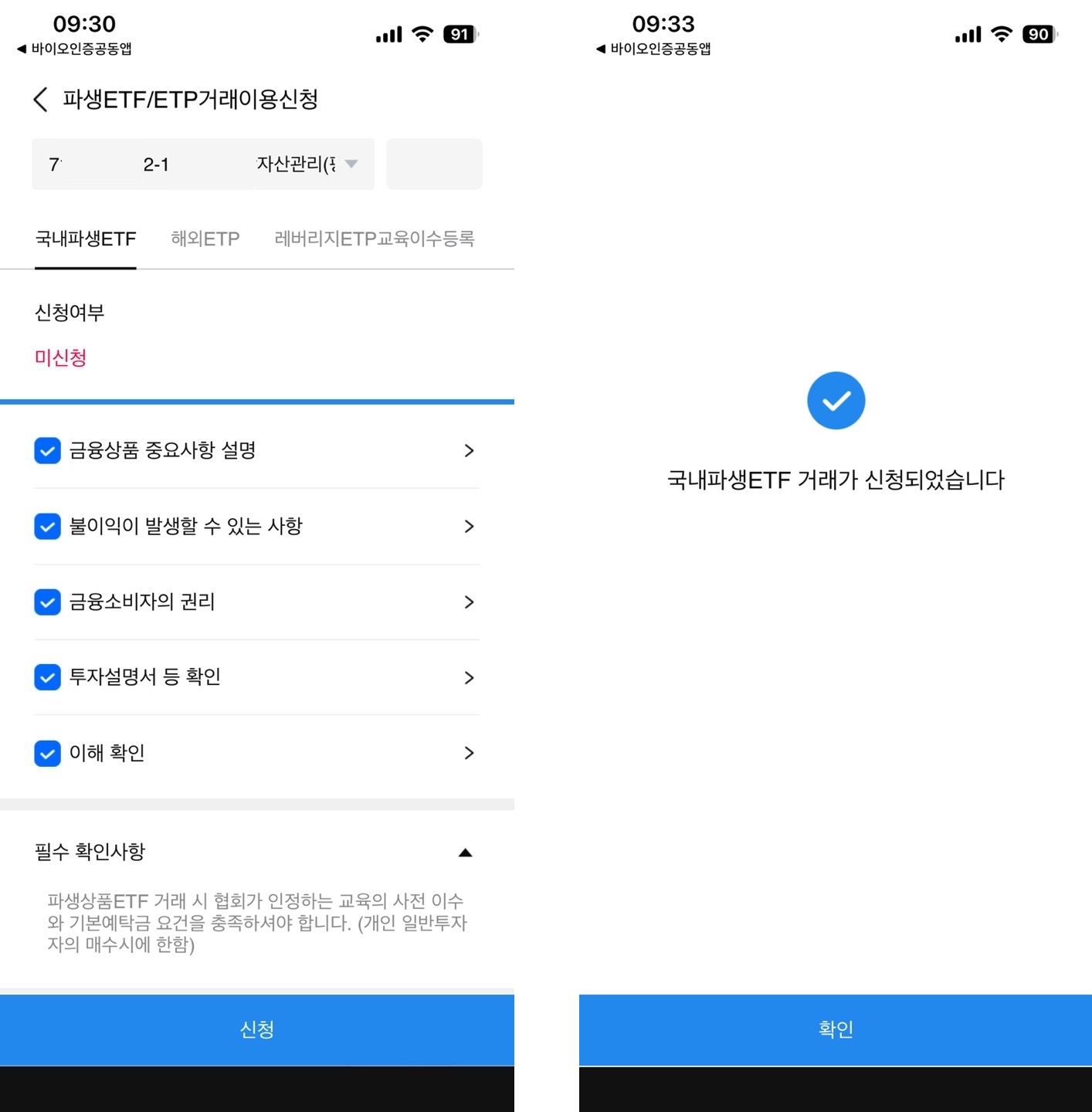Image resolution: width=1092 pixels, height=1112 pixels.
Task: Switch to the 해외ETP tab
Action: point(205,239)
